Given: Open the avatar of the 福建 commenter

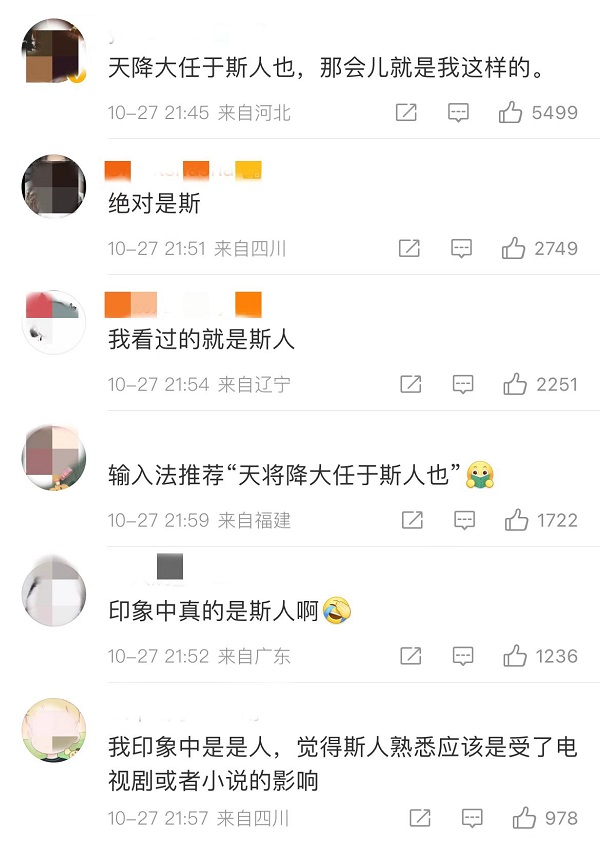Looking at the screenshot, I should (x=53, y=457).
